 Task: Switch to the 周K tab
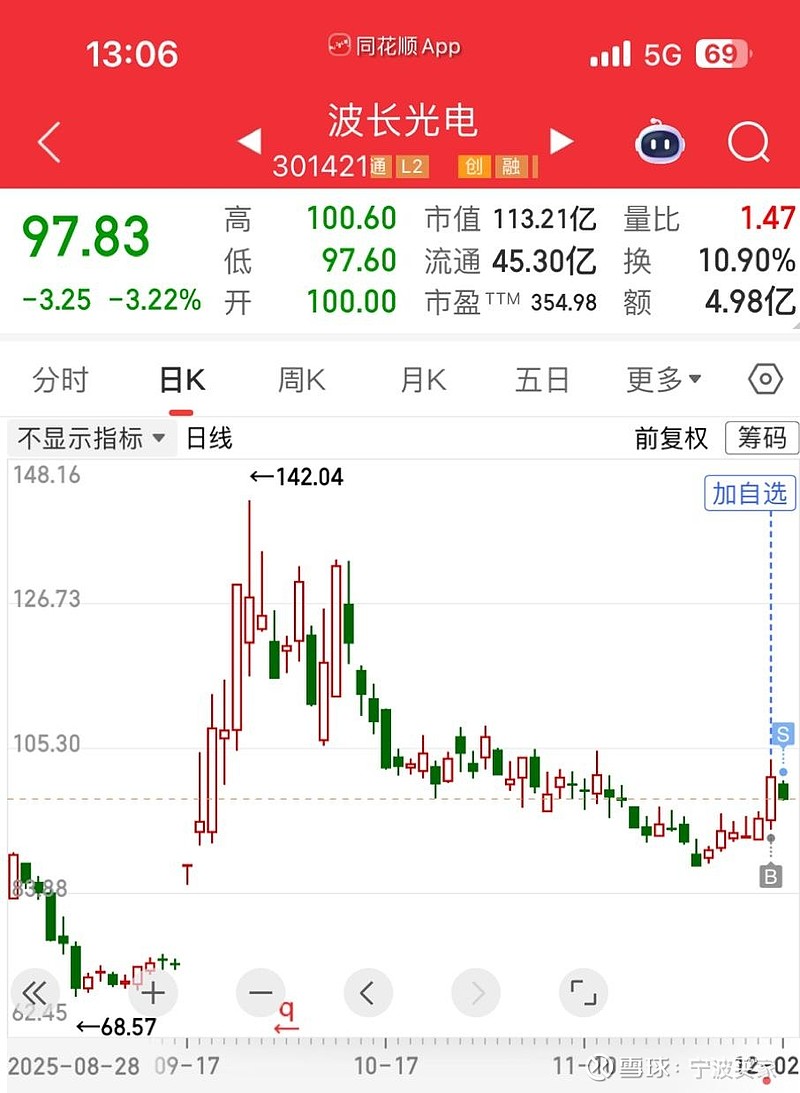pos(301,380)
